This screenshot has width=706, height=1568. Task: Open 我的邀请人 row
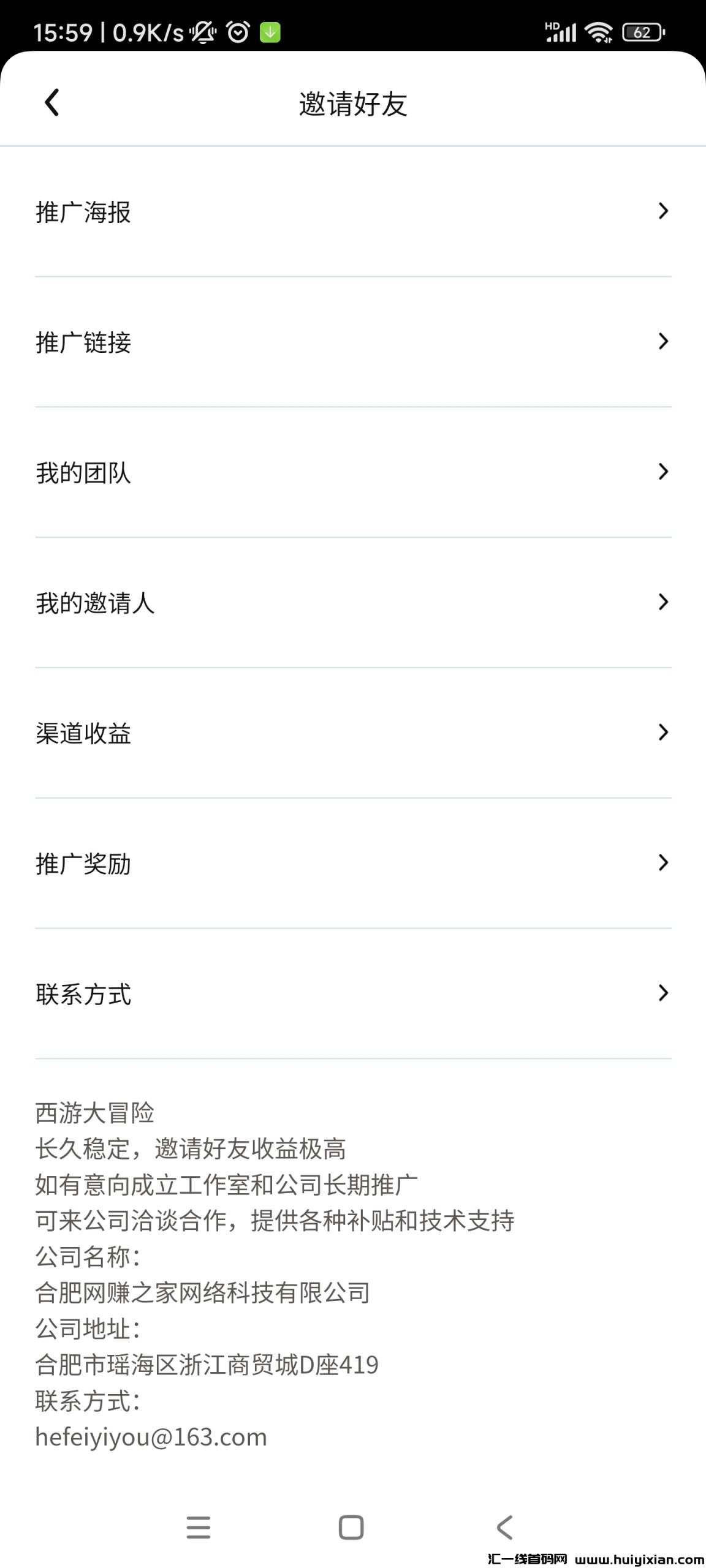pyautogui.click(x=353, y=603)
